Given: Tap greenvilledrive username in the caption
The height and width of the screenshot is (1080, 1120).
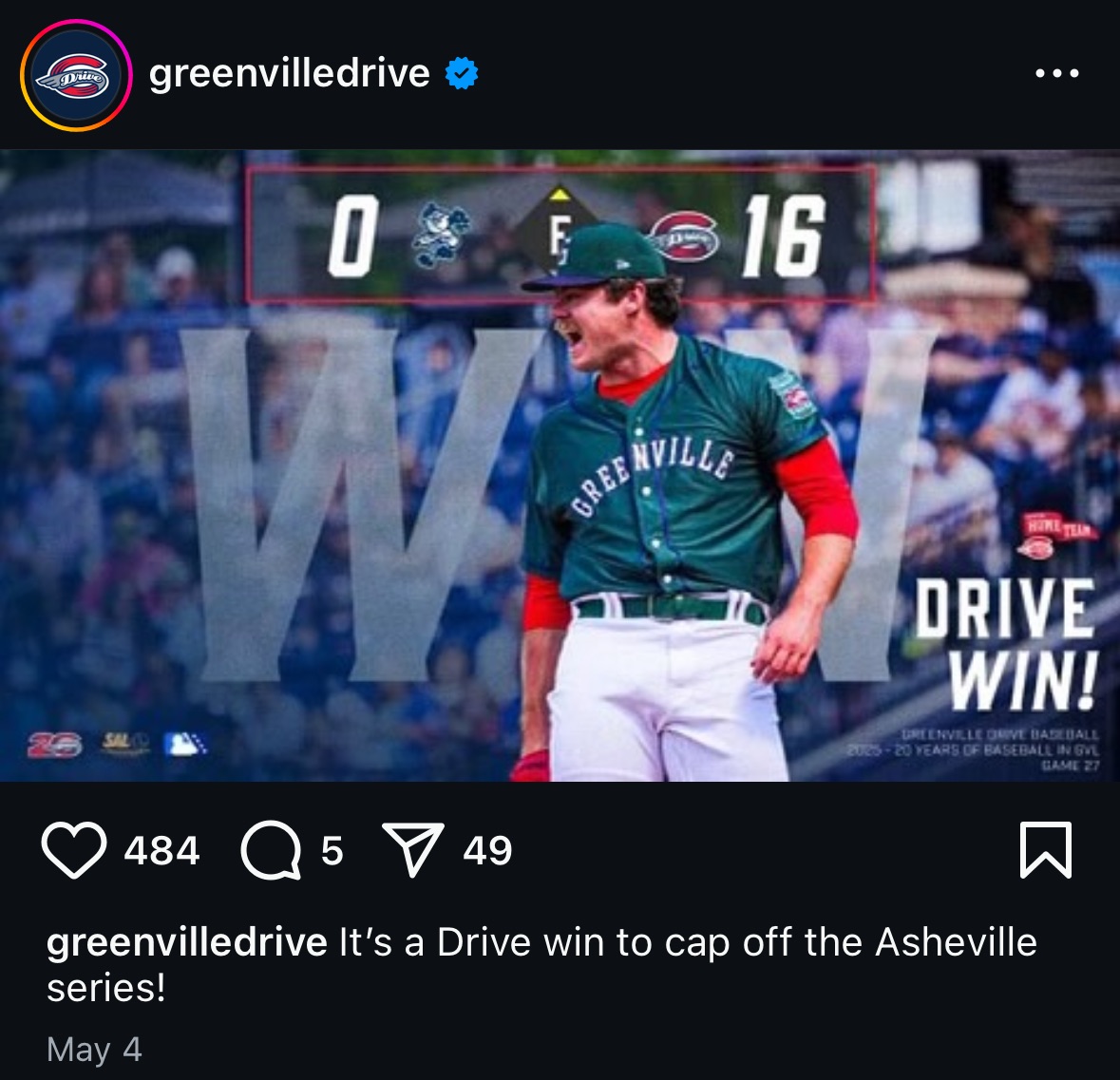Looking at the screenshot, I should (x=186, y=942).
